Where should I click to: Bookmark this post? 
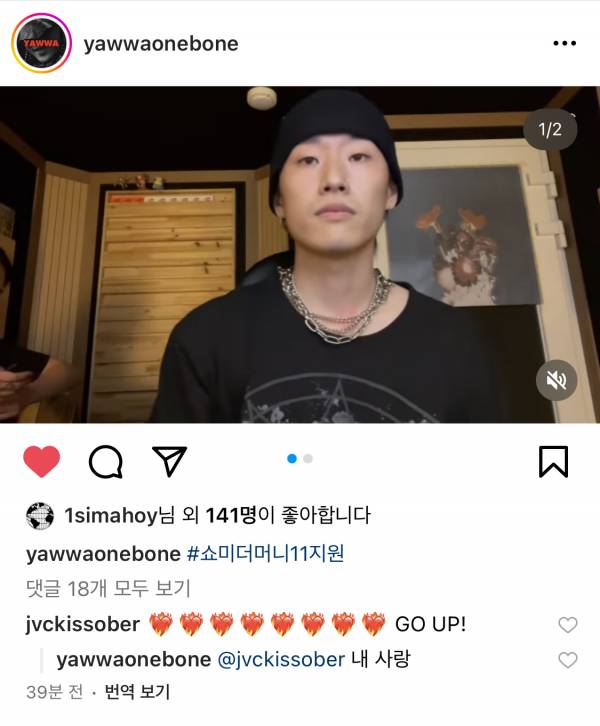[x=553, y=461]
